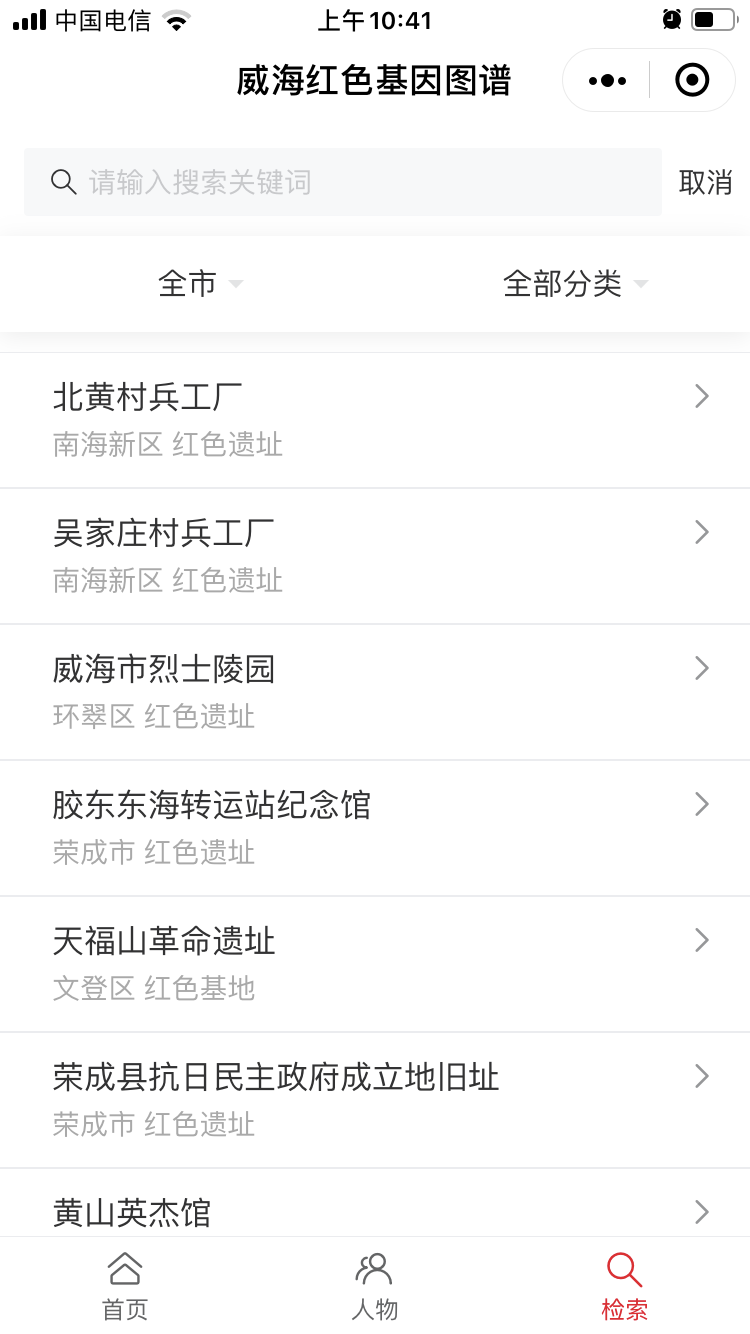This screenshot has width=750, height=1334.
Task: Go to the 人物 tab
Action: click(375, 1286)
